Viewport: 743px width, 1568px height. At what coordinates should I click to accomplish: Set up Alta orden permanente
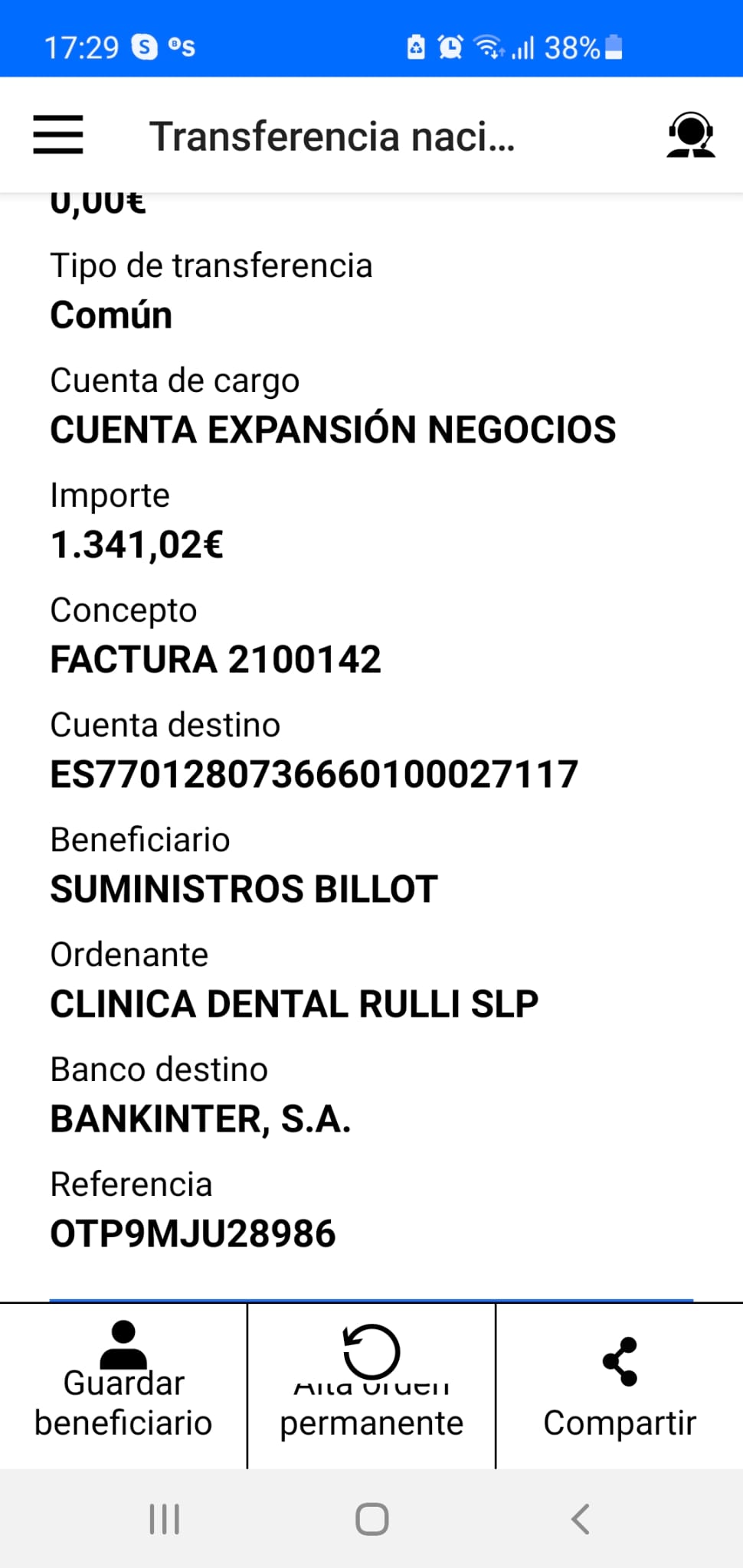371,1384
